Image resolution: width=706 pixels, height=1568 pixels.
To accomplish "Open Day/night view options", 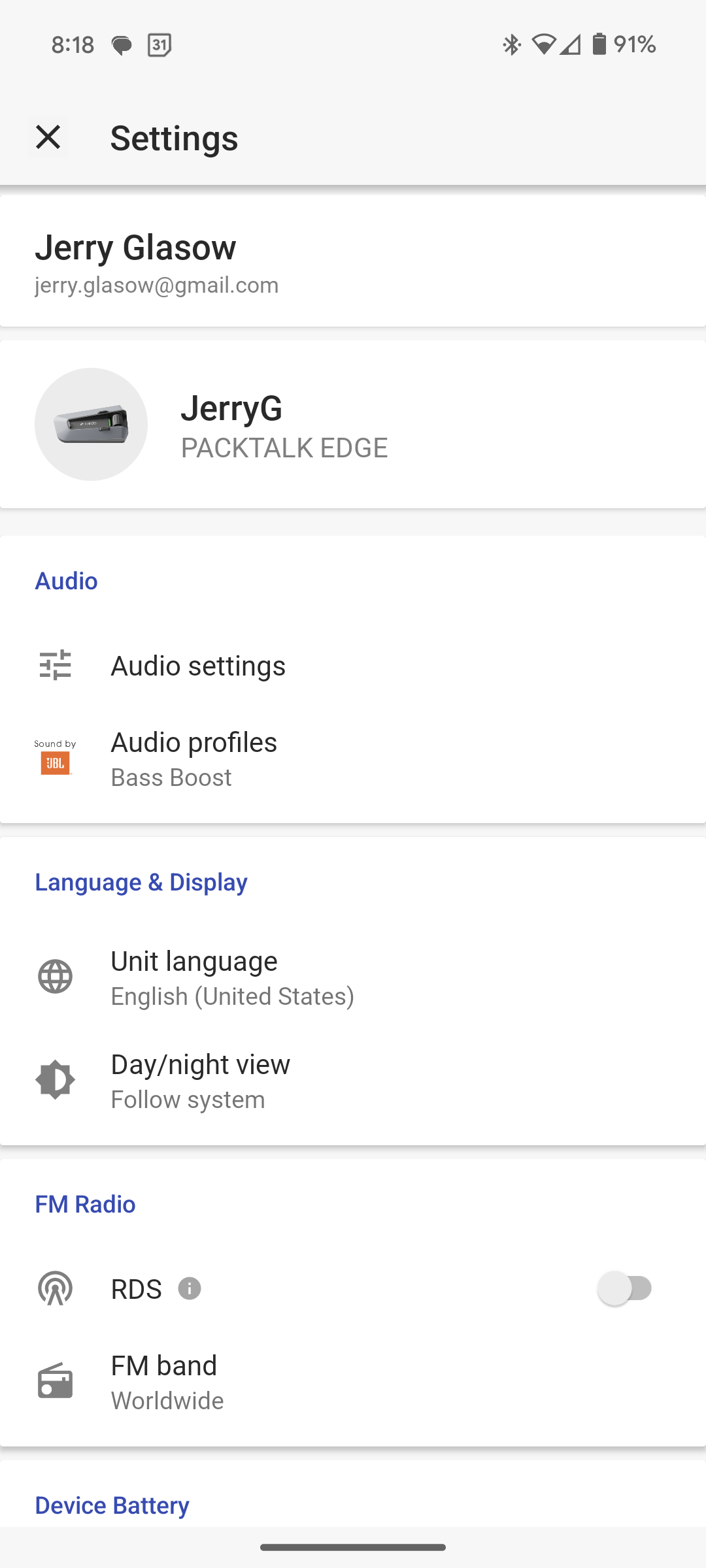I will click(x=353, y=1081).
